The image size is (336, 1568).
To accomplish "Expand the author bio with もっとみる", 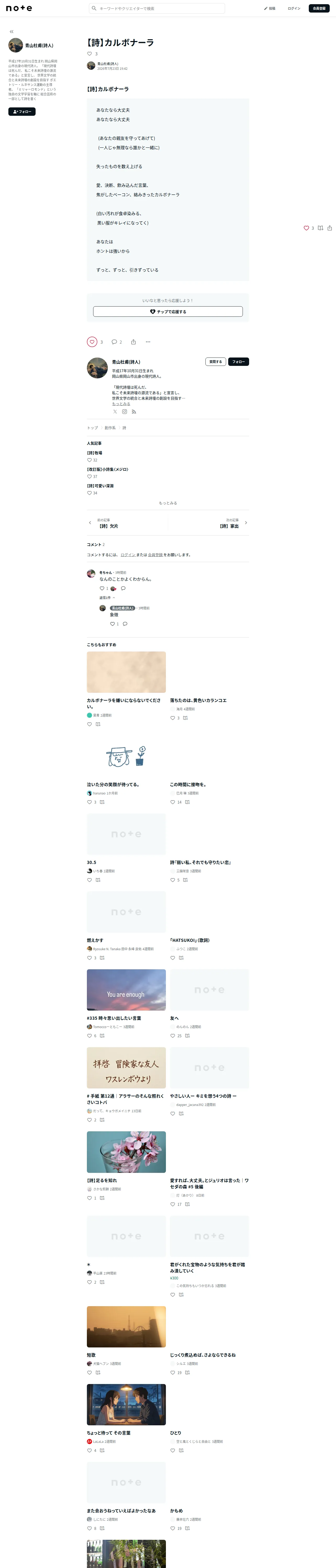I will click(121, 403).
